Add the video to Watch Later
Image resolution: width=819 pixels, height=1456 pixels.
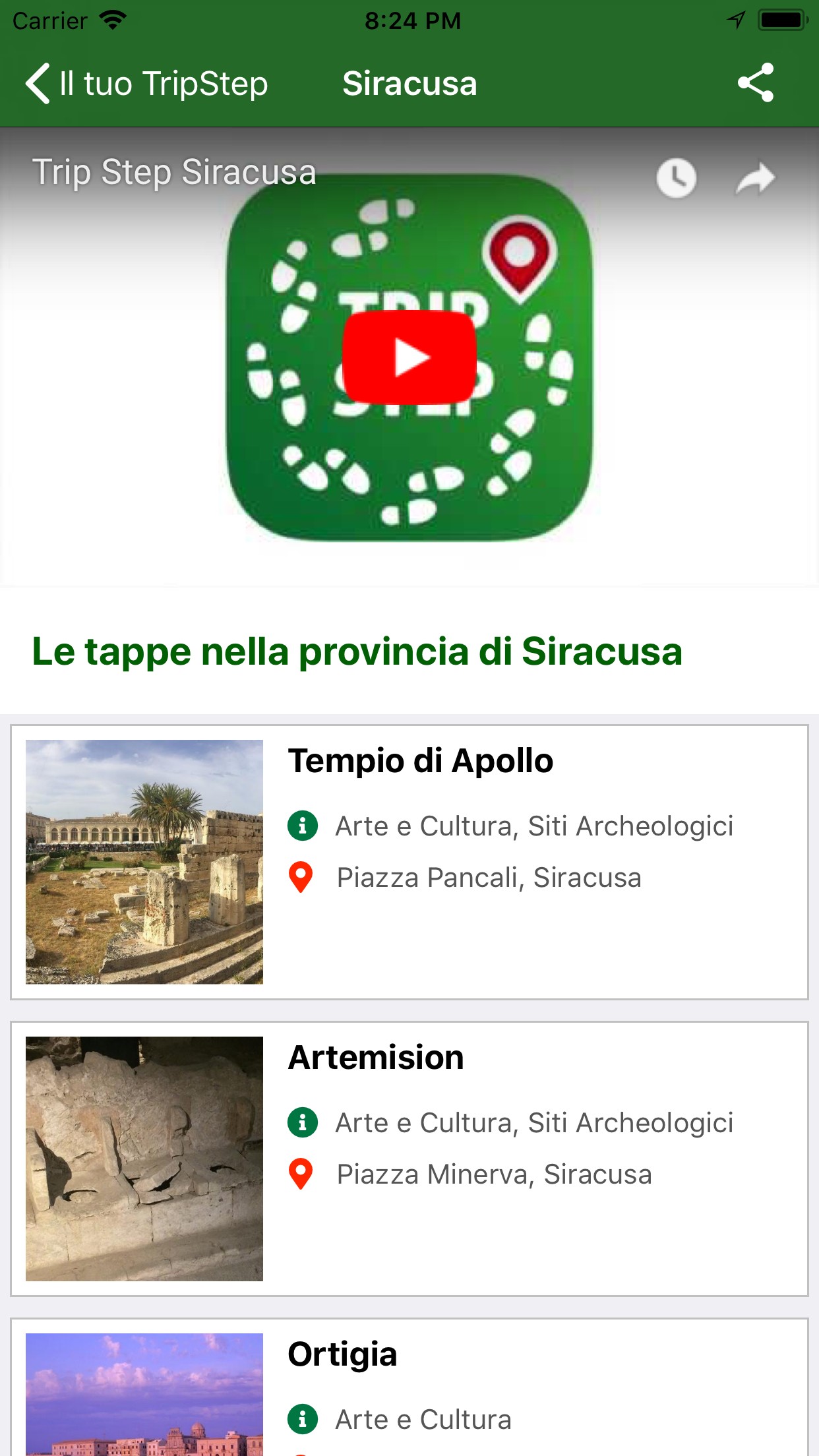click(676, 178)
